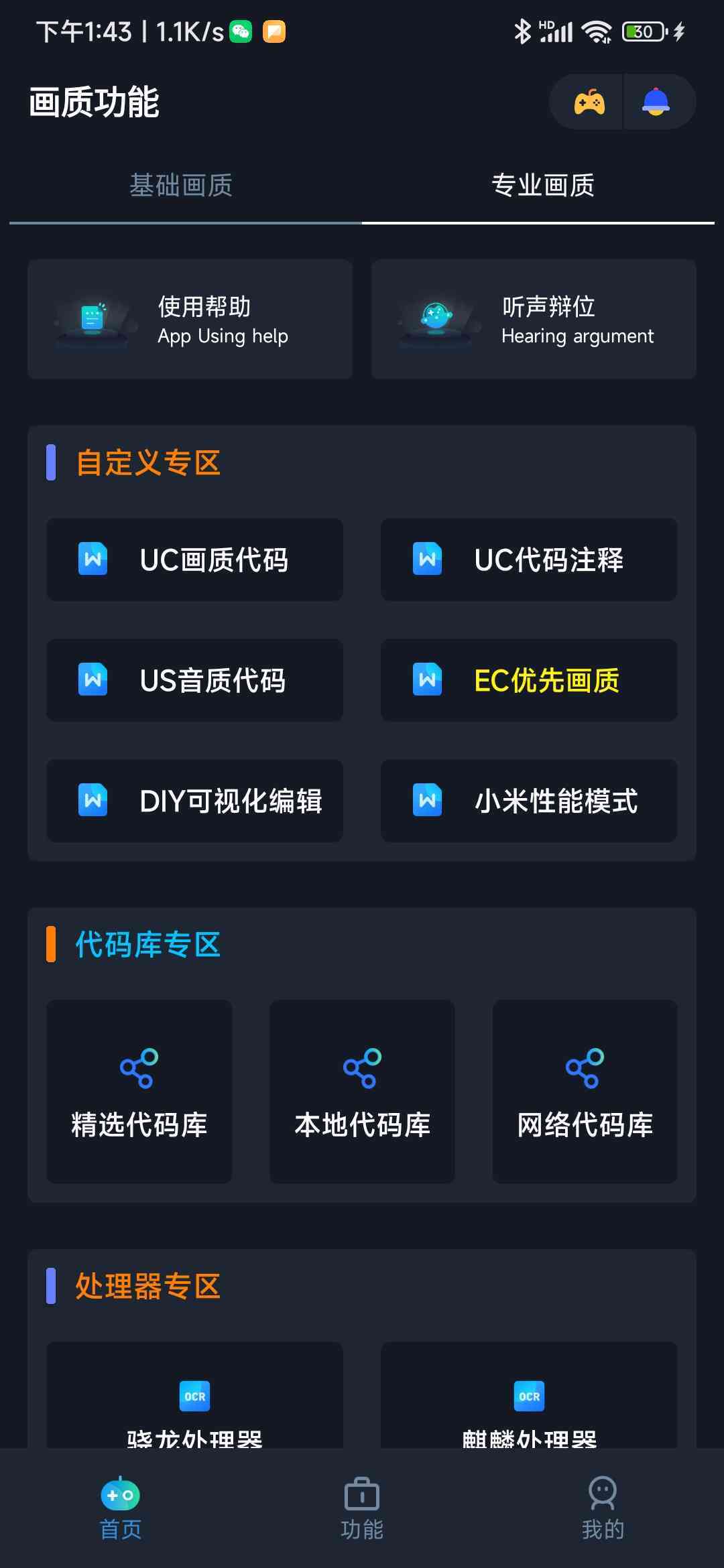Open the EC优先画质 option
This screenshot has width=724, height=1568.
(x=529, y=680)
